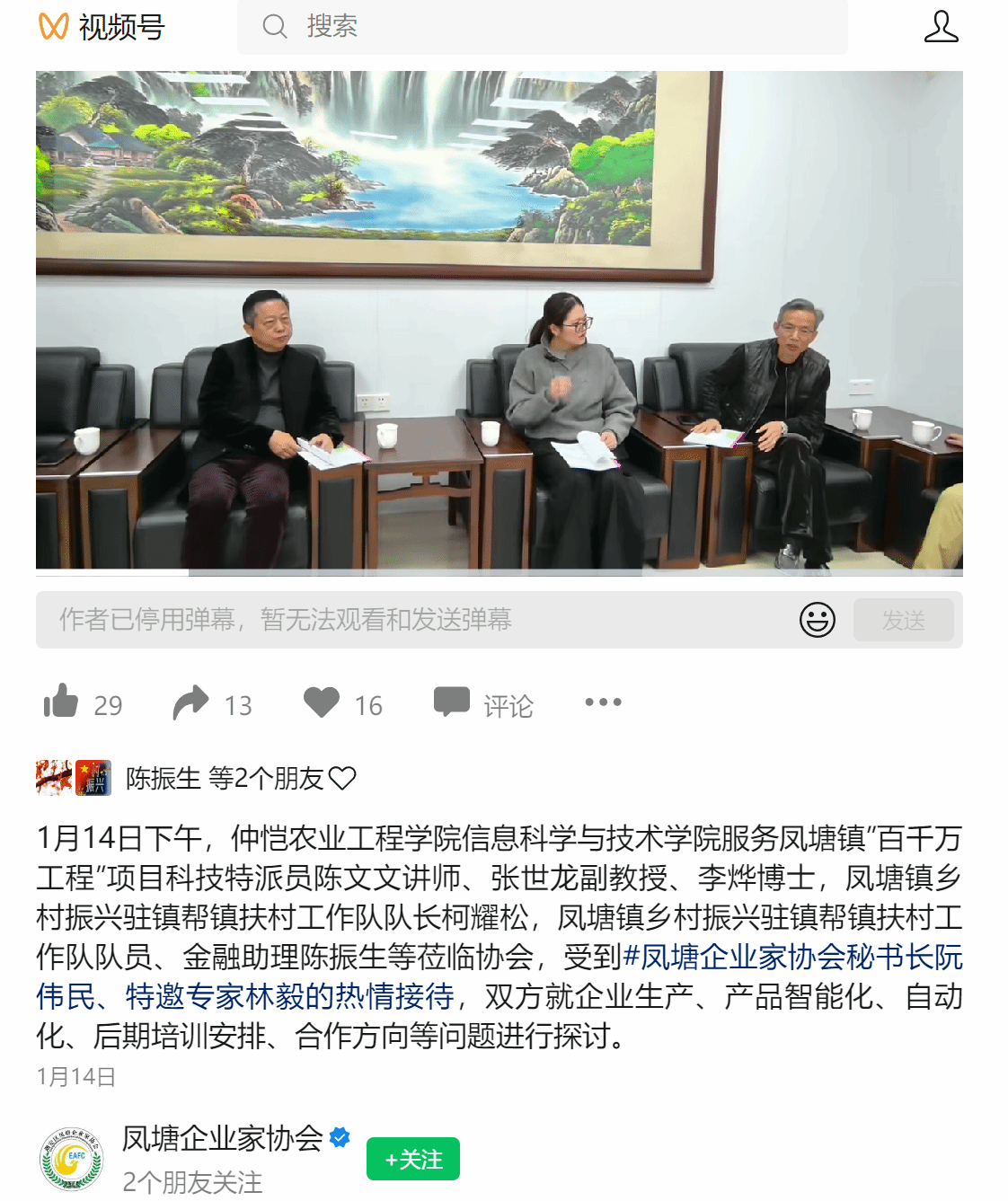
Task: Share the video via the arrow icon
Action: click(190, 702)
